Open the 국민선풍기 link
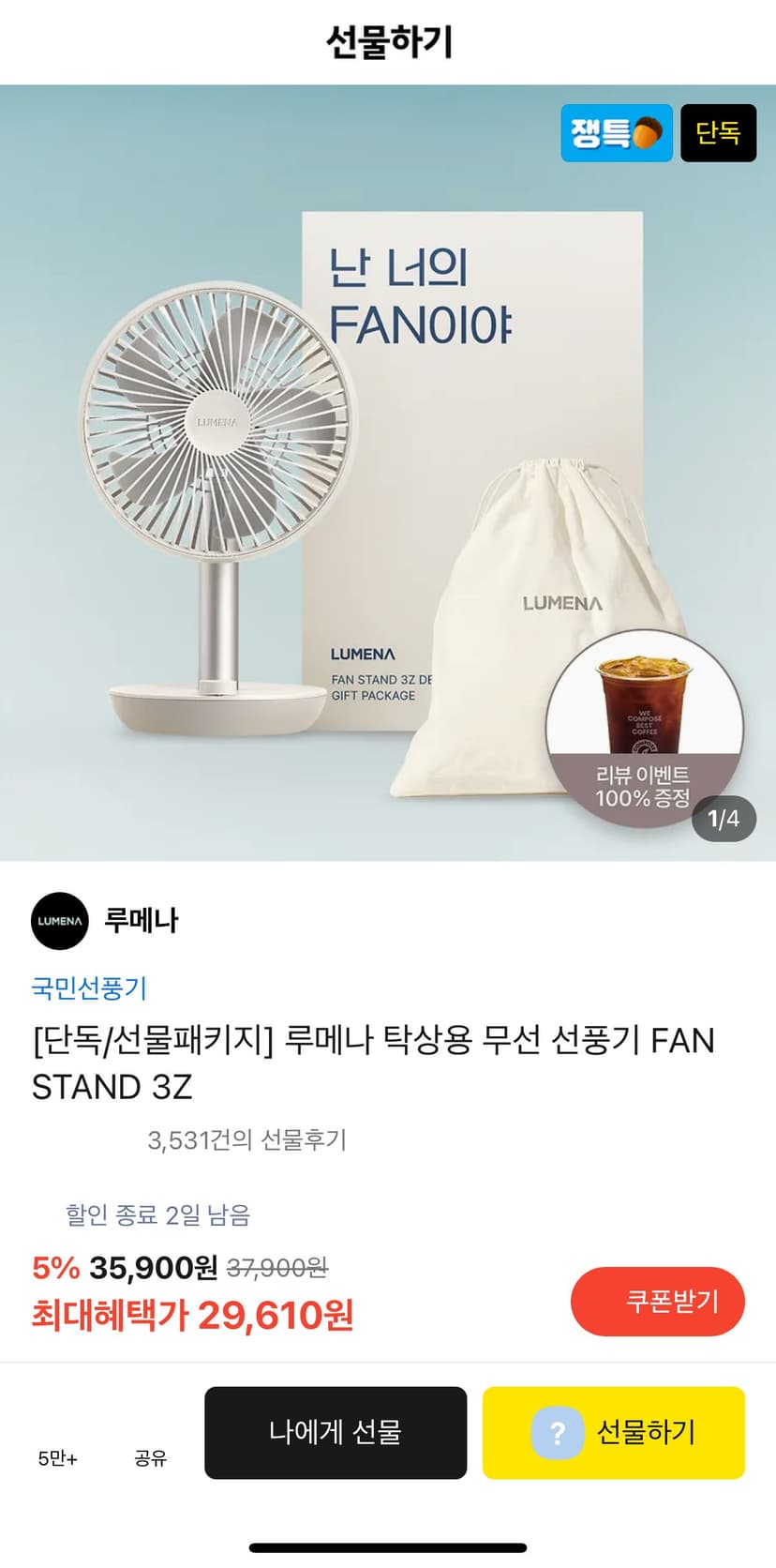776x1568 pixels. pos(89,988)
